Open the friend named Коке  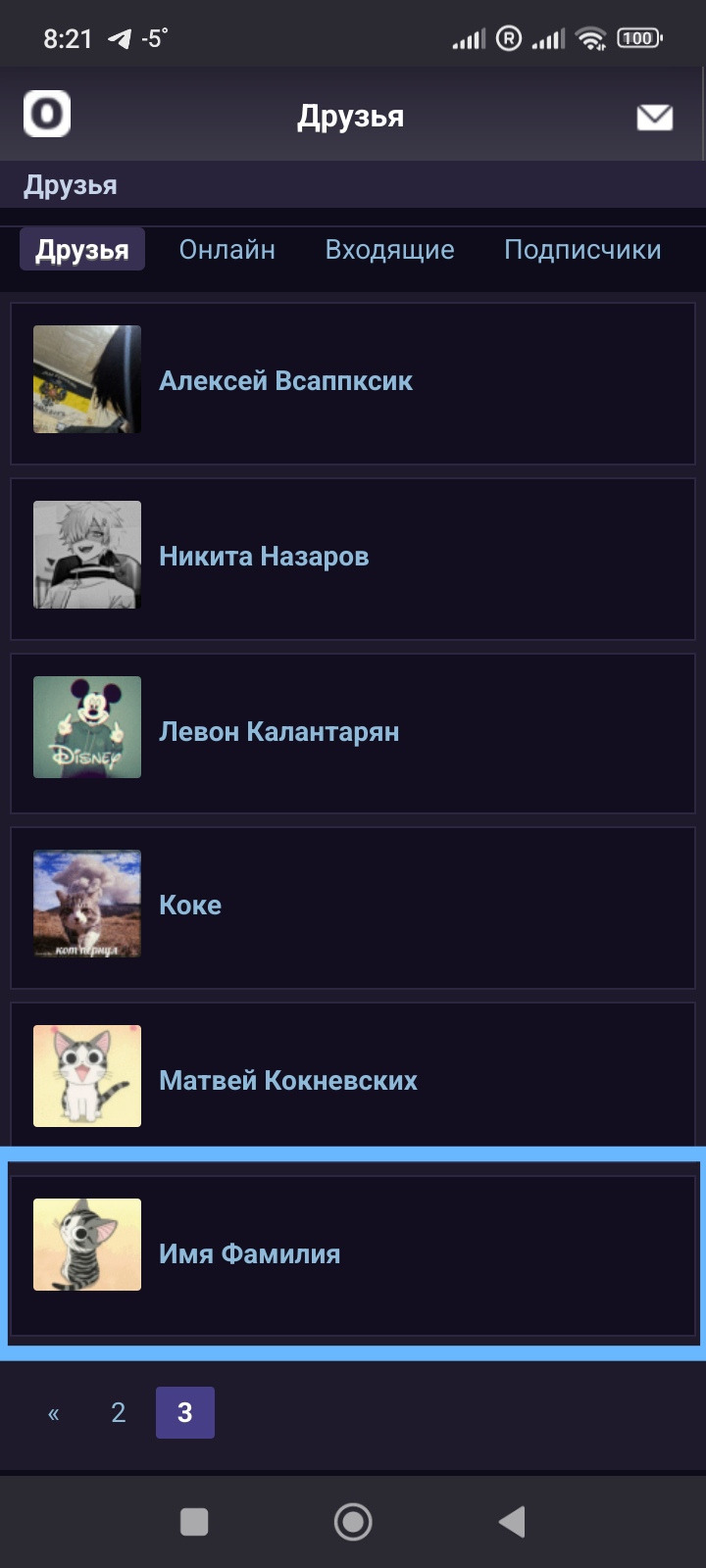coord(190,906)
